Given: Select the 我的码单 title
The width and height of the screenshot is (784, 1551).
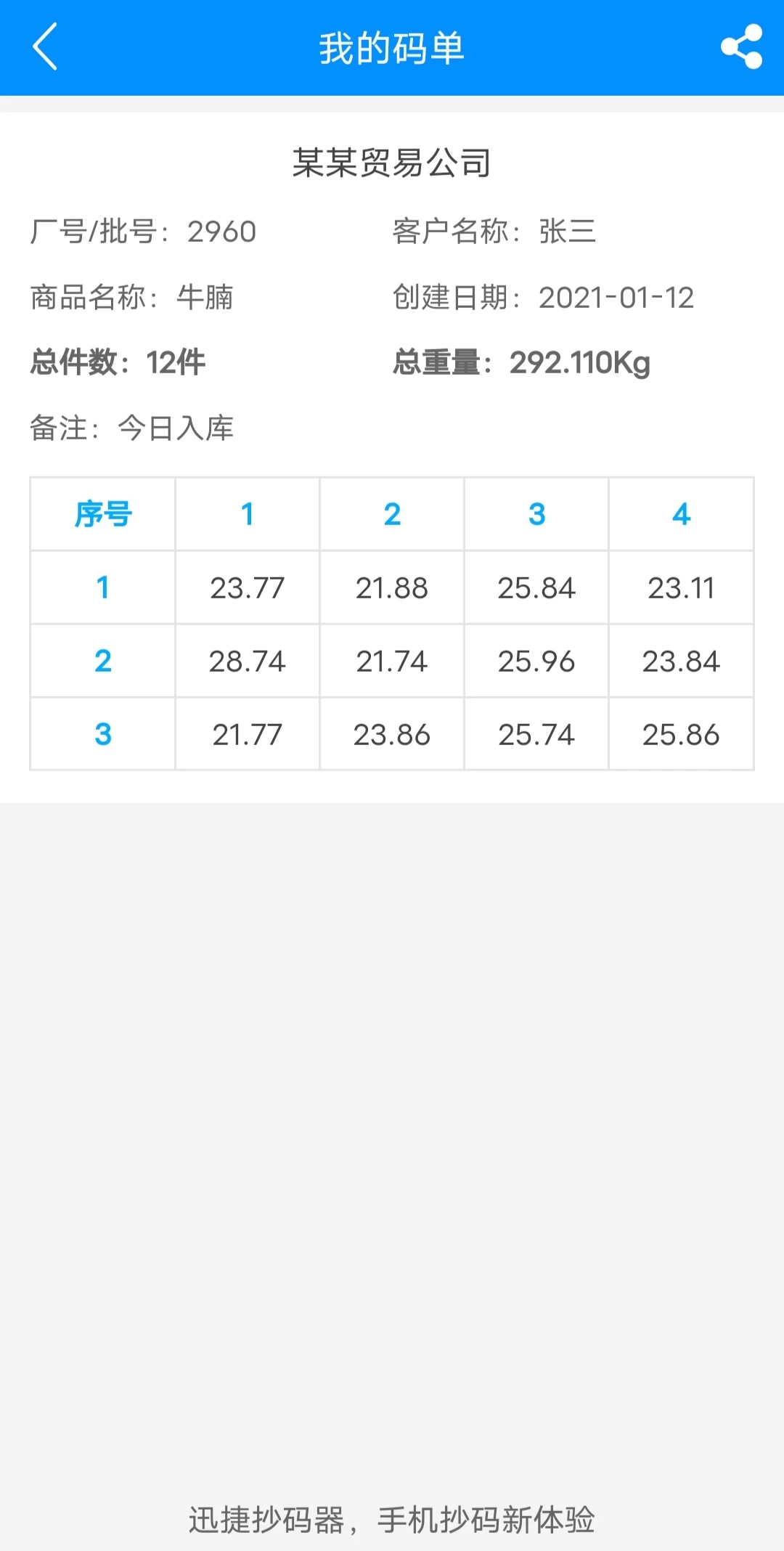Looking at the screenshot, I should click(392, 49).
